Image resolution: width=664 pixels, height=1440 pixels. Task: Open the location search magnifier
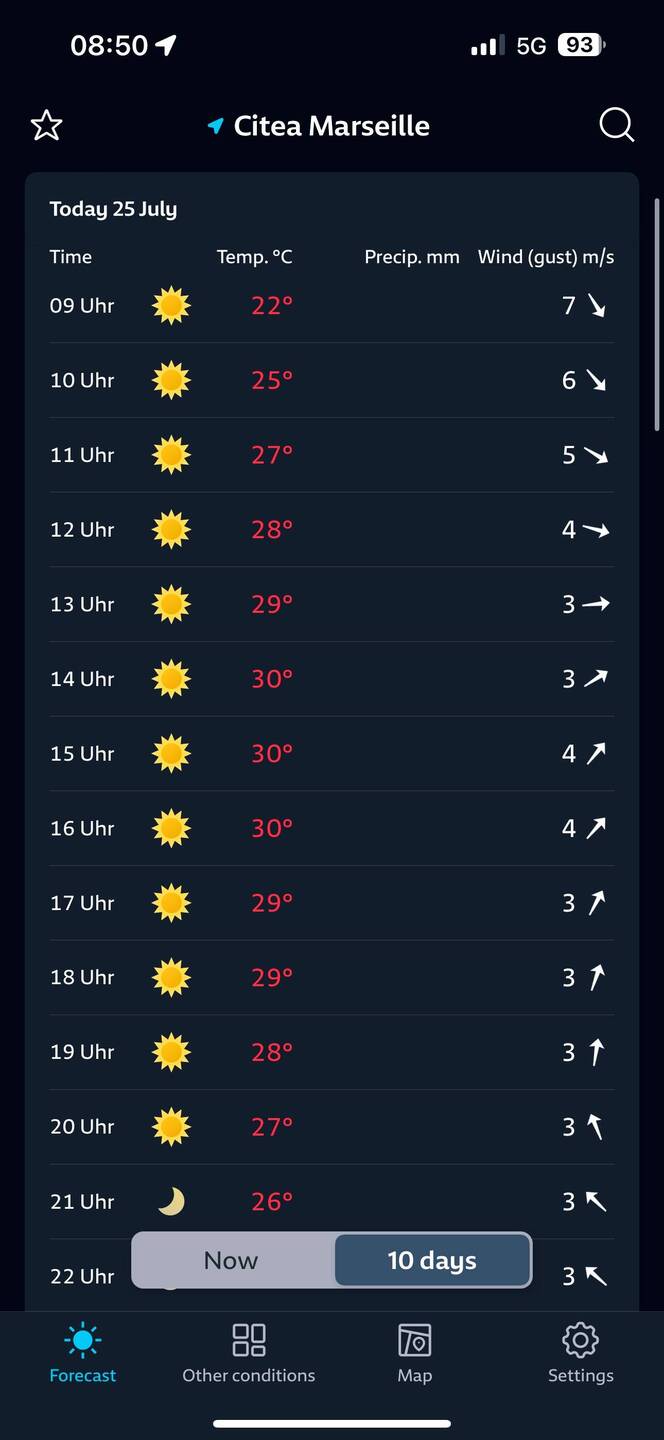click(616, 126)
